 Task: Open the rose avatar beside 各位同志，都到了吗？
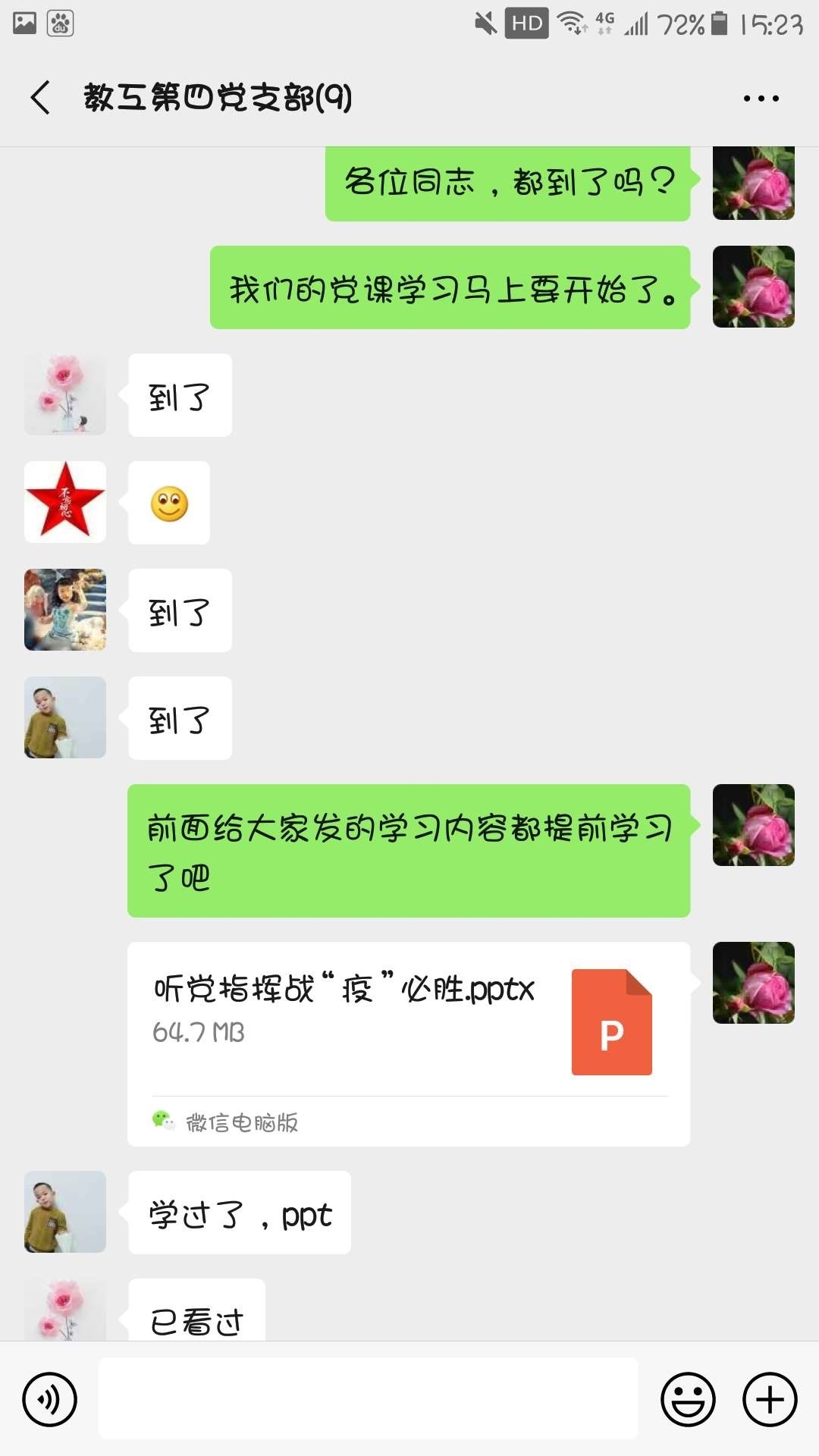point(753,184)
